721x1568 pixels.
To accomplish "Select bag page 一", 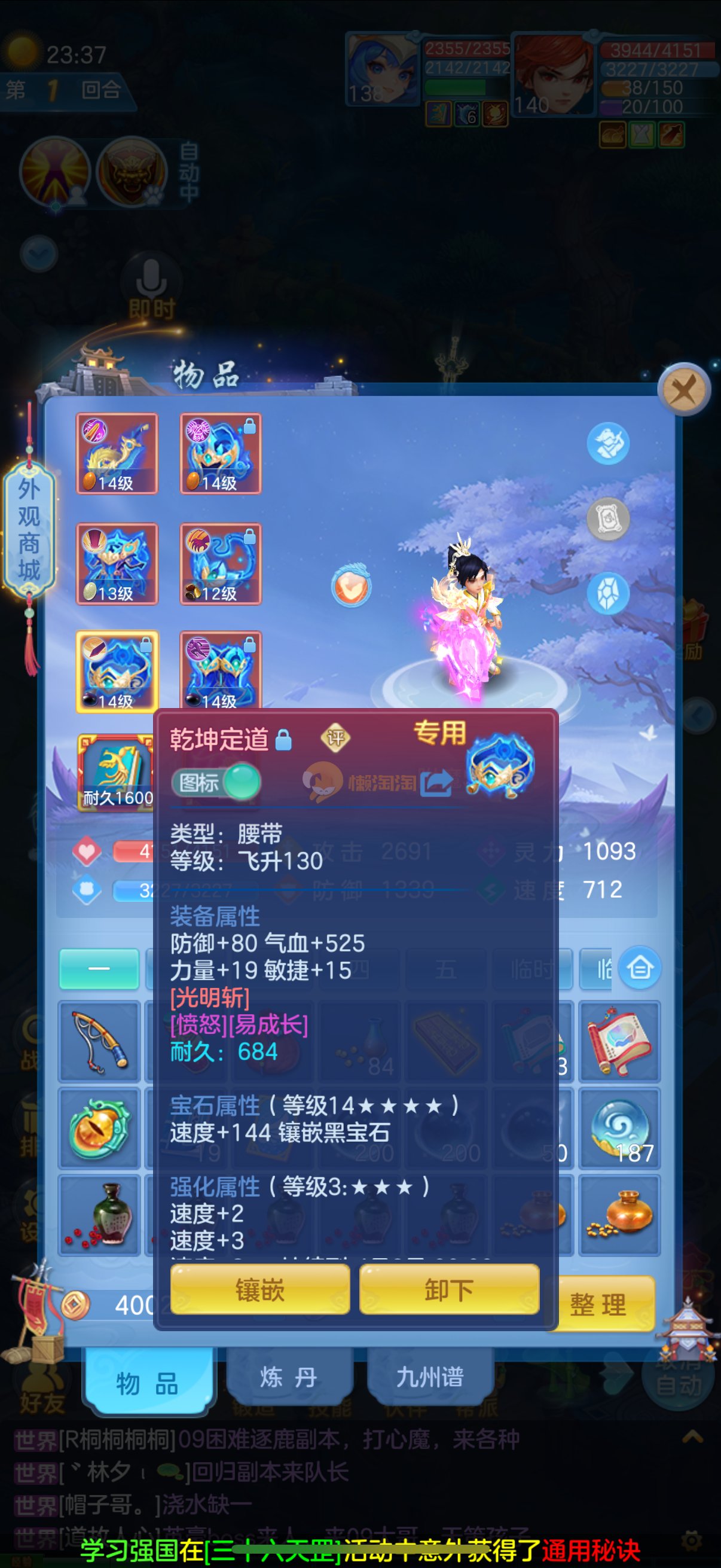I will click(99, 968).
